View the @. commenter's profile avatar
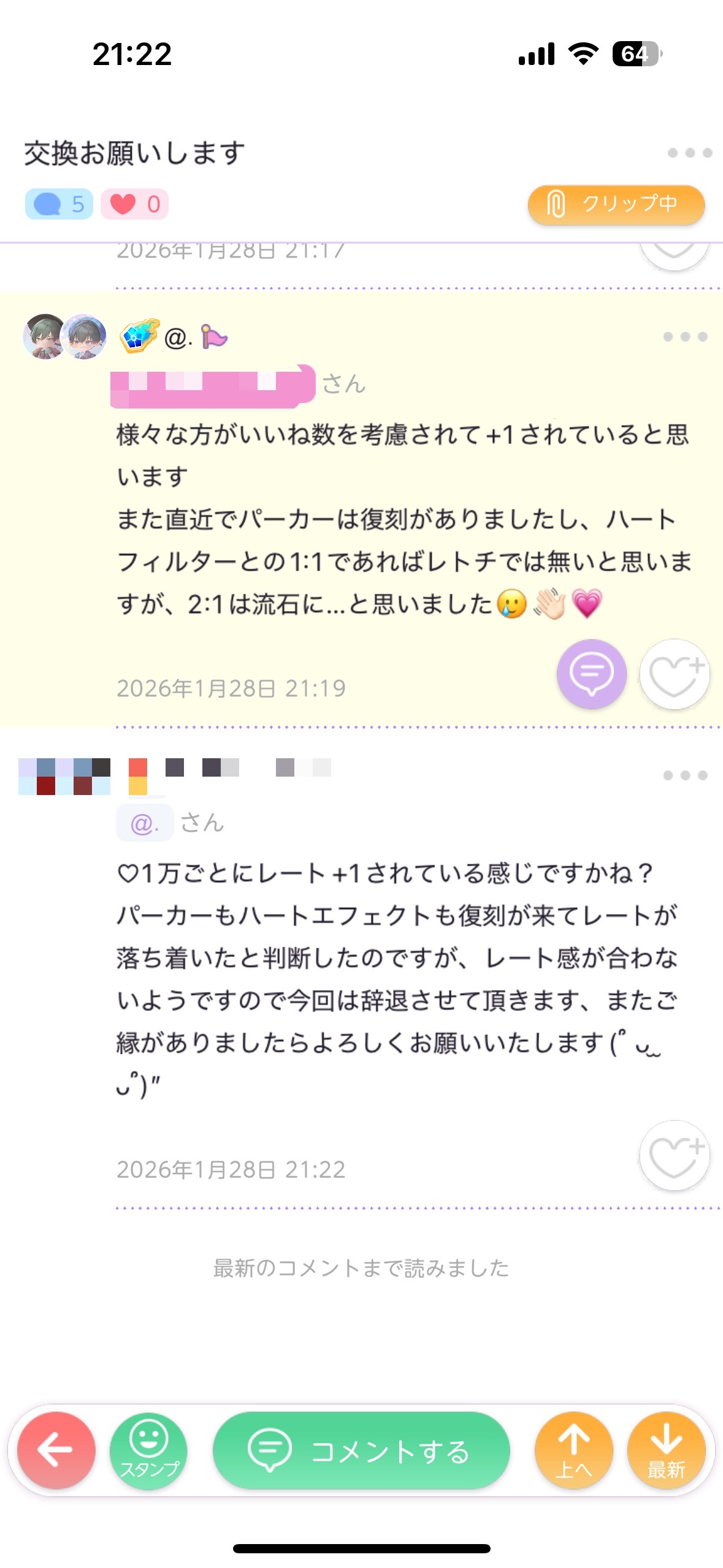The image size is (723, 1568). [64, 336]
